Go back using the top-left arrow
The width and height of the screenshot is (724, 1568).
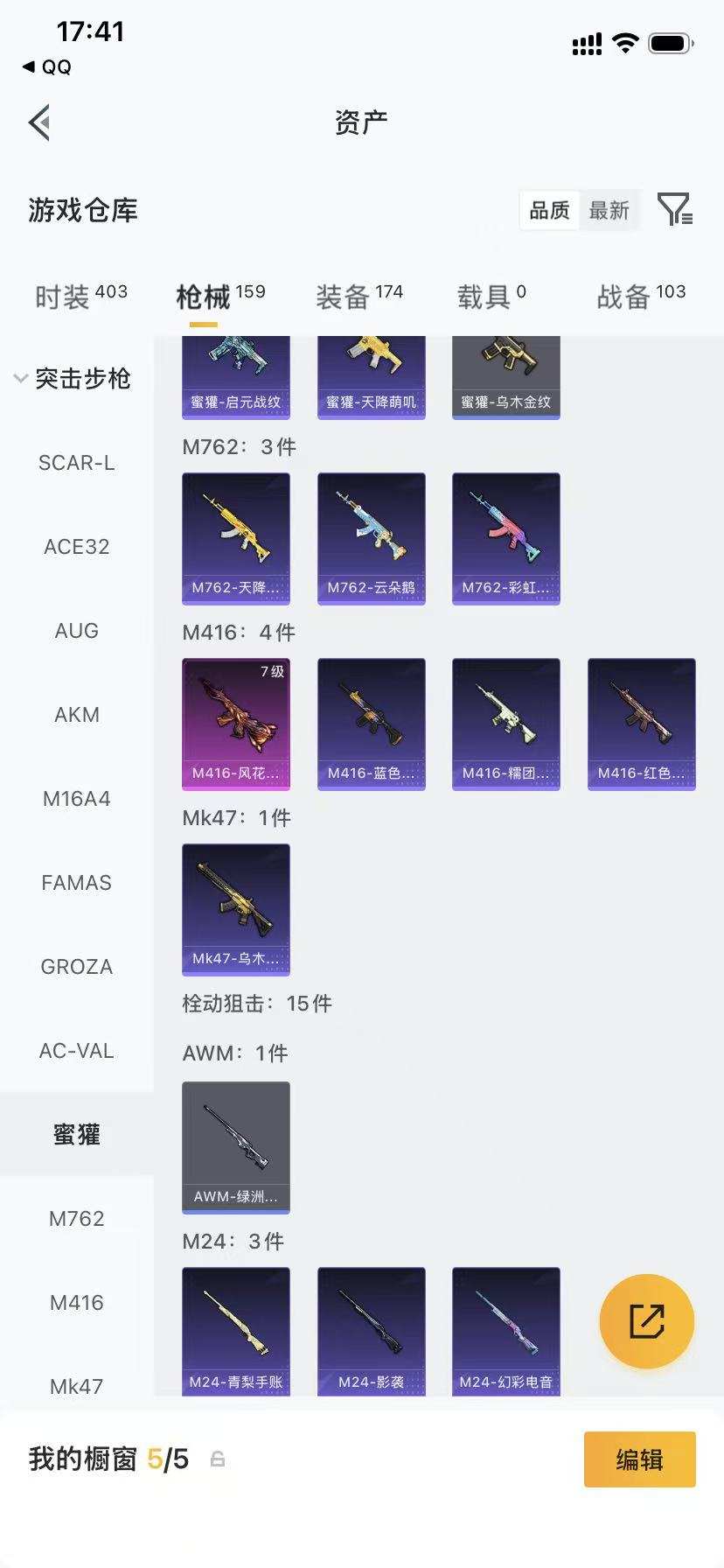point(39,122)
